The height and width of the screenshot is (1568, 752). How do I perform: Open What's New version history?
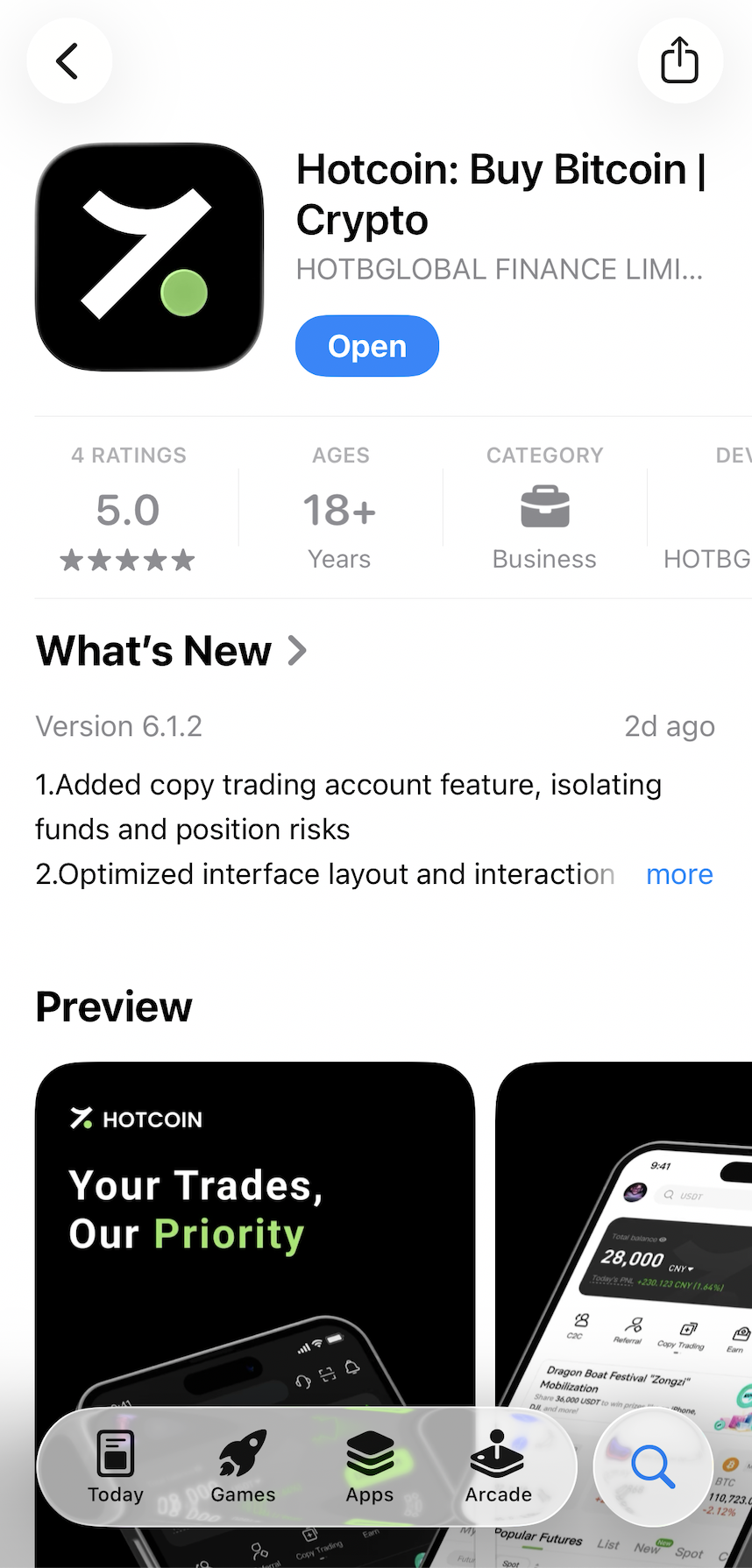[172, 651]
